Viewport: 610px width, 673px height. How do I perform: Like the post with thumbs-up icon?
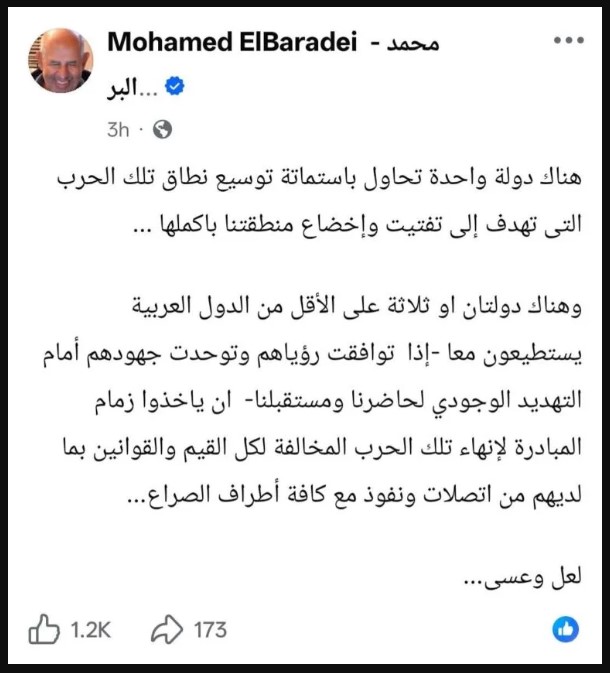click(x=44, y=629)
